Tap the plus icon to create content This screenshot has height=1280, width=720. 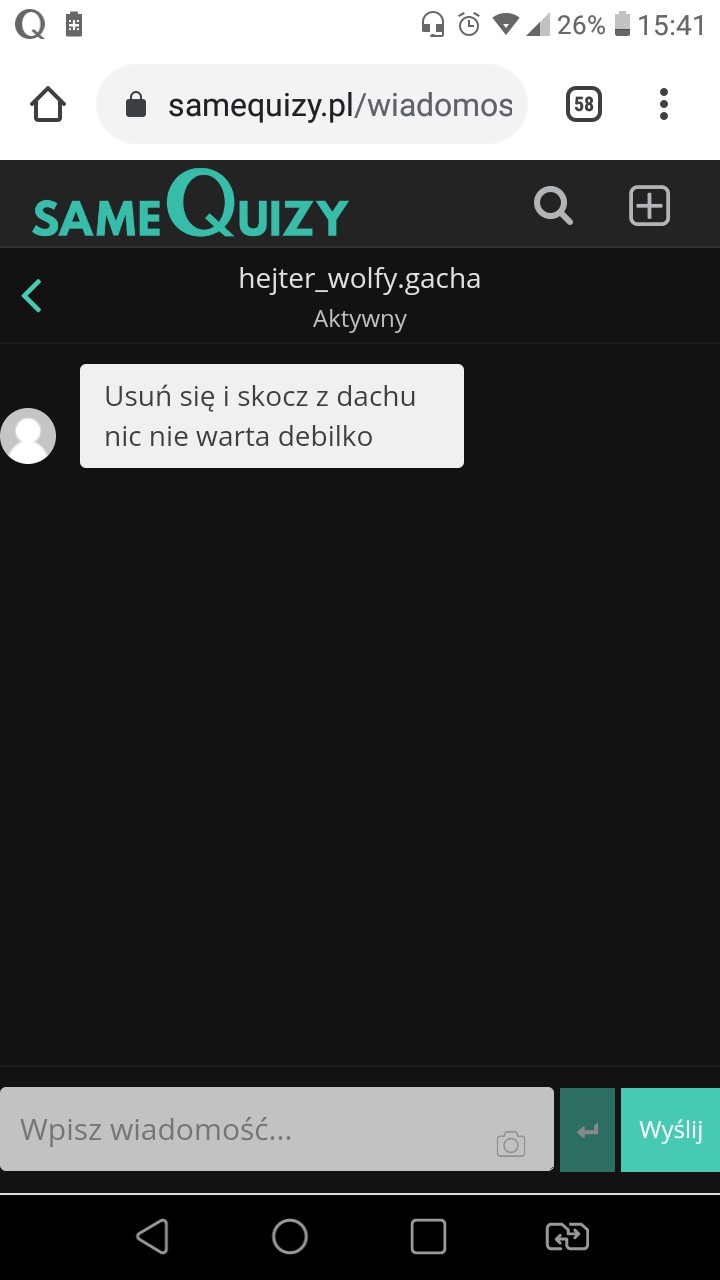(x=649, y=206)
